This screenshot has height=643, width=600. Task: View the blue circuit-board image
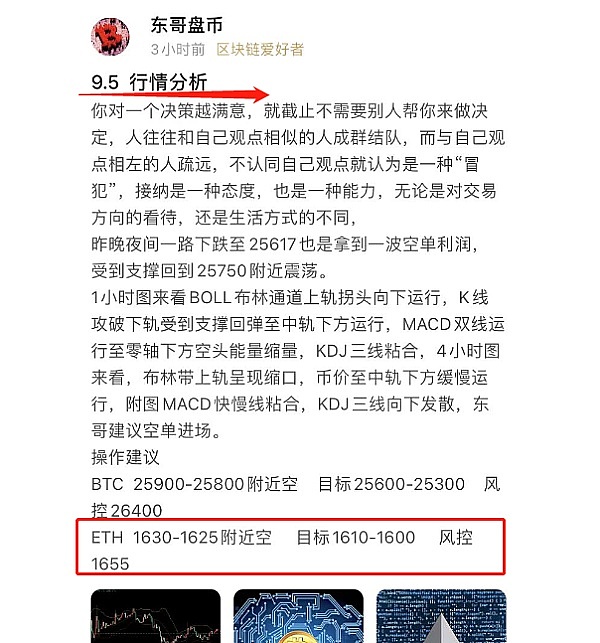[298, 615]
